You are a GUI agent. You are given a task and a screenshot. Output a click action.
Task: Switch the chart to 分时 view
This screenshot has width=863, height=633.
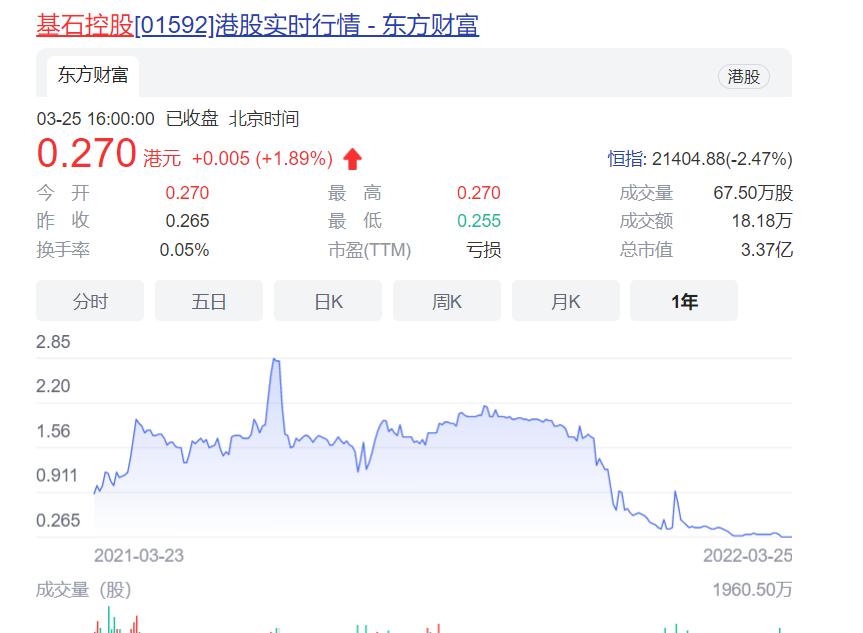[x=90, y=301]
